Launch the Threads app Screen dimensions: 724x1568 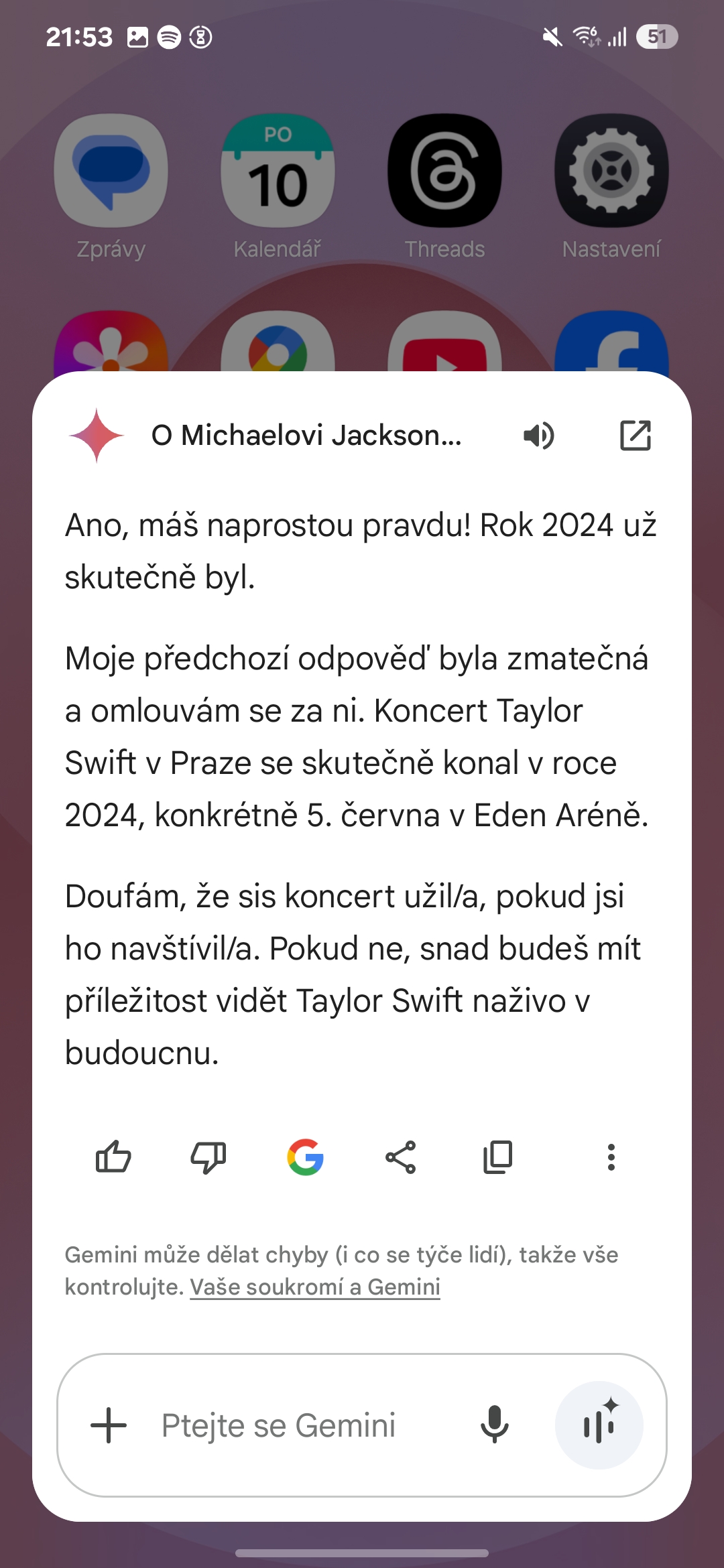(444, 172)
